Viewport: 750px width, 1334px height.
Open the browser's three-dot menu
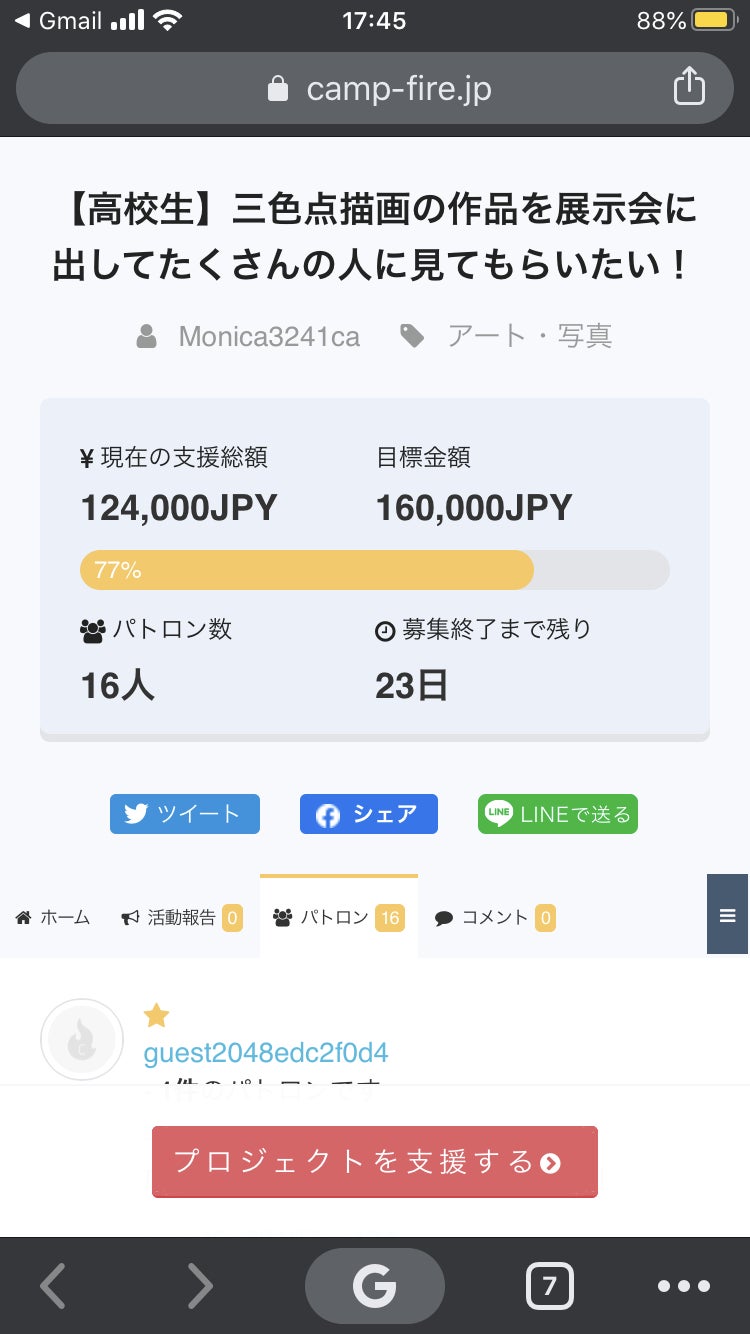coord(684,1286)
